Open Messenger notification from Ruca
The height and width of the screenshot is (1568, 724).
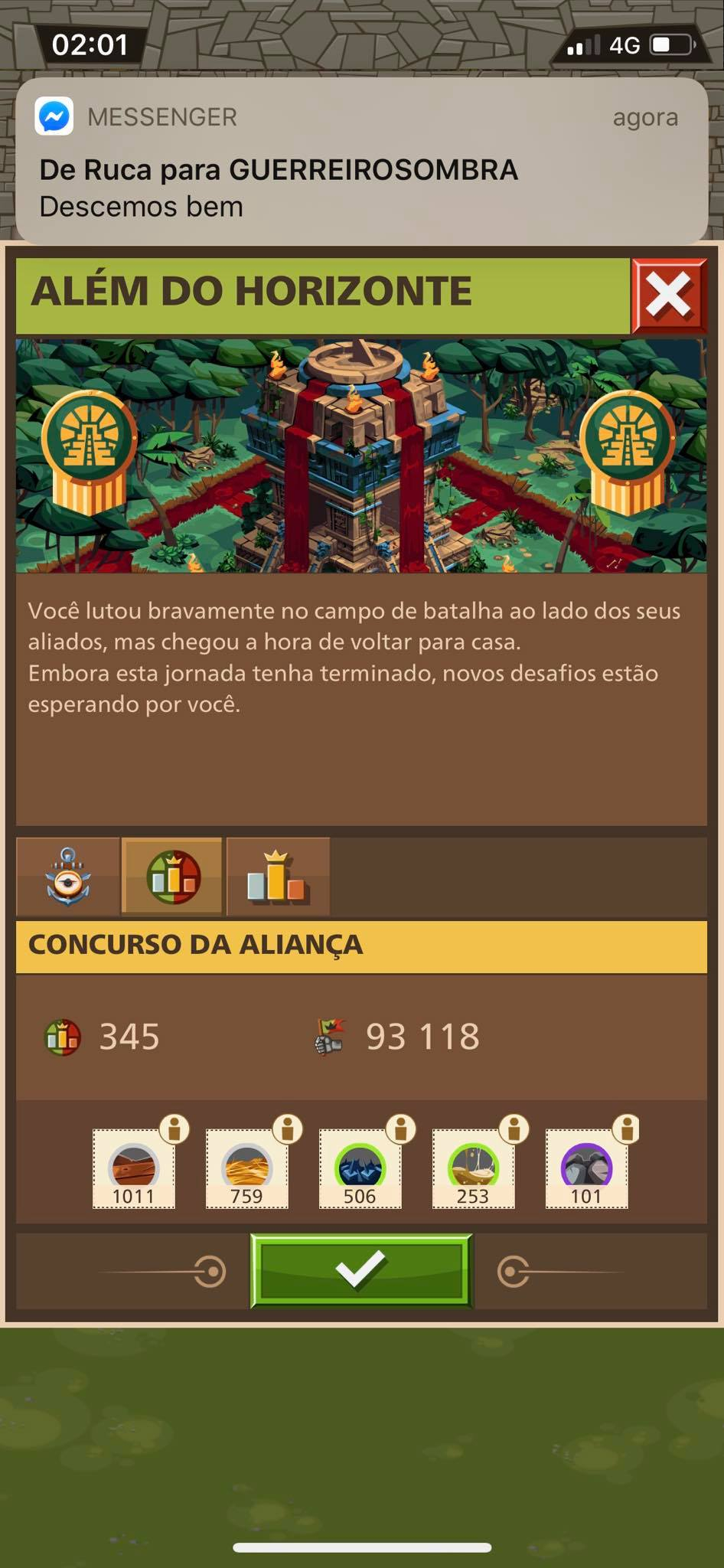pos(361,161)
